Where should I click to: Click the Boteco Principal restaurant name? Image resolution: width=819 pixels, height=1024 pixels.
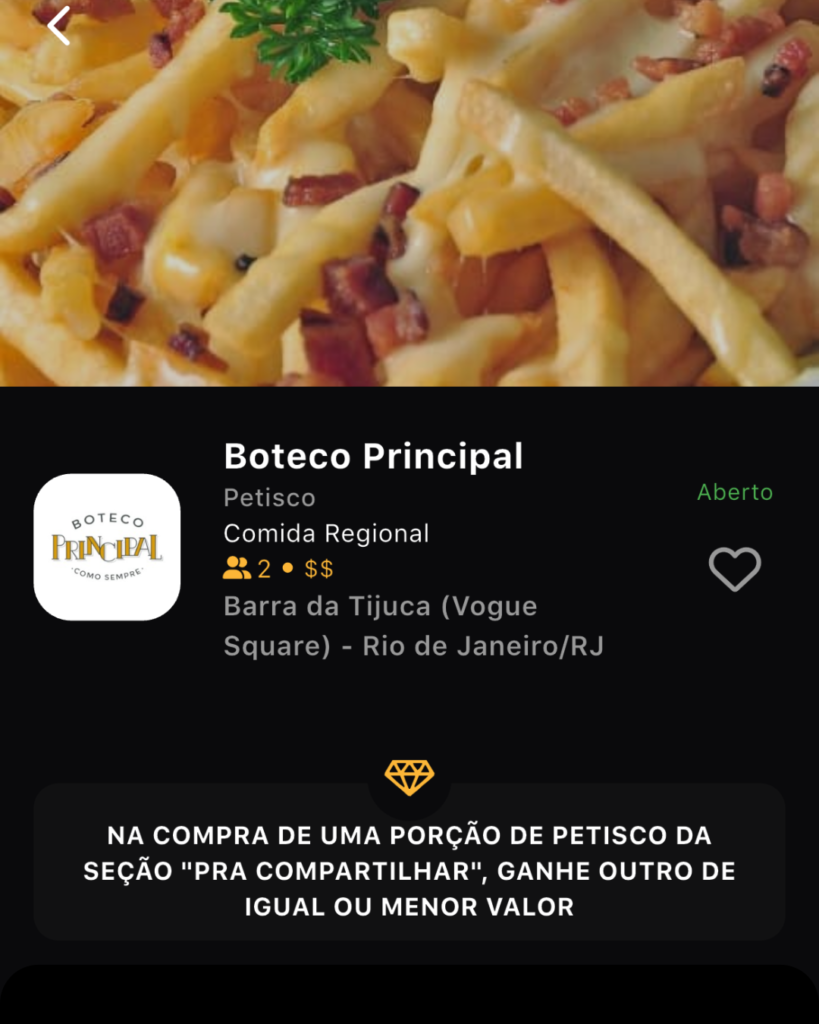pyautogui.click(x=372, y=456)
